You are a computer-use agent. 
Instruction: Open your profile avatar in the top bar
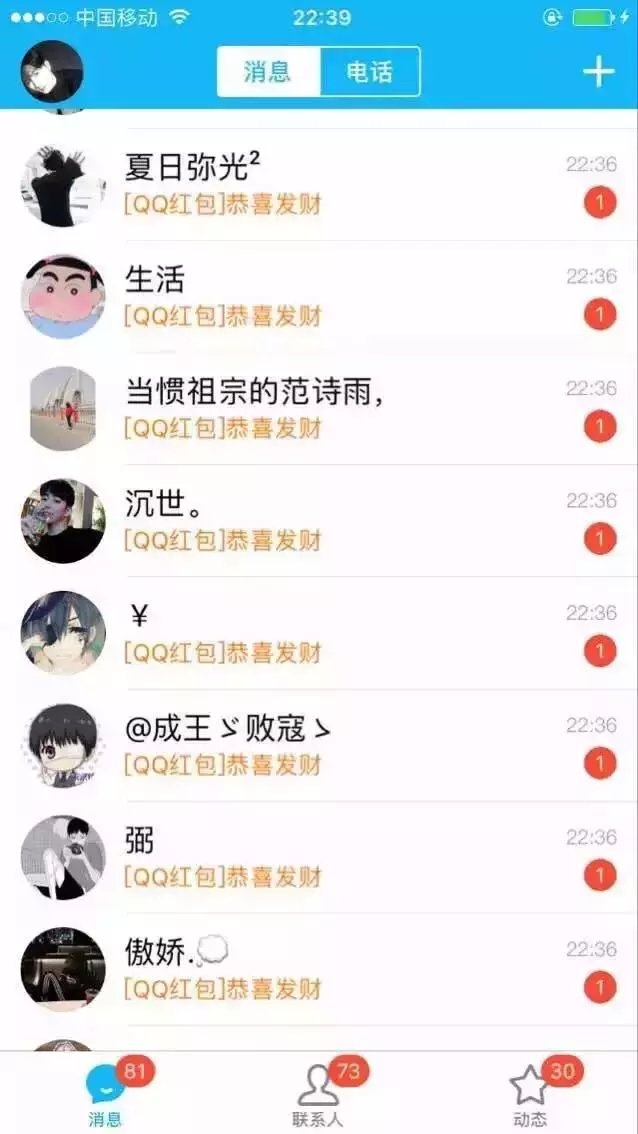pos(51,72)
